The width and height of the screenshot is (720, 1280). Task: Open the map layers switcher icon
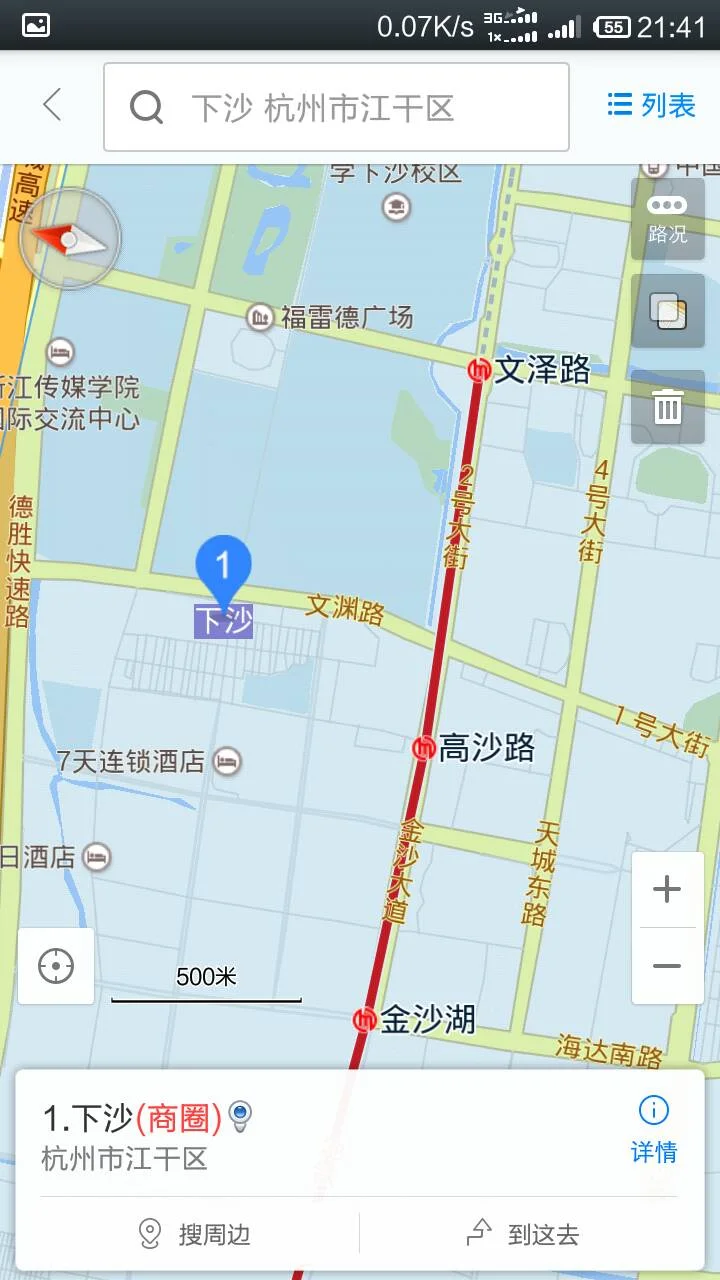pyautogui.click(x=666, y=311)
